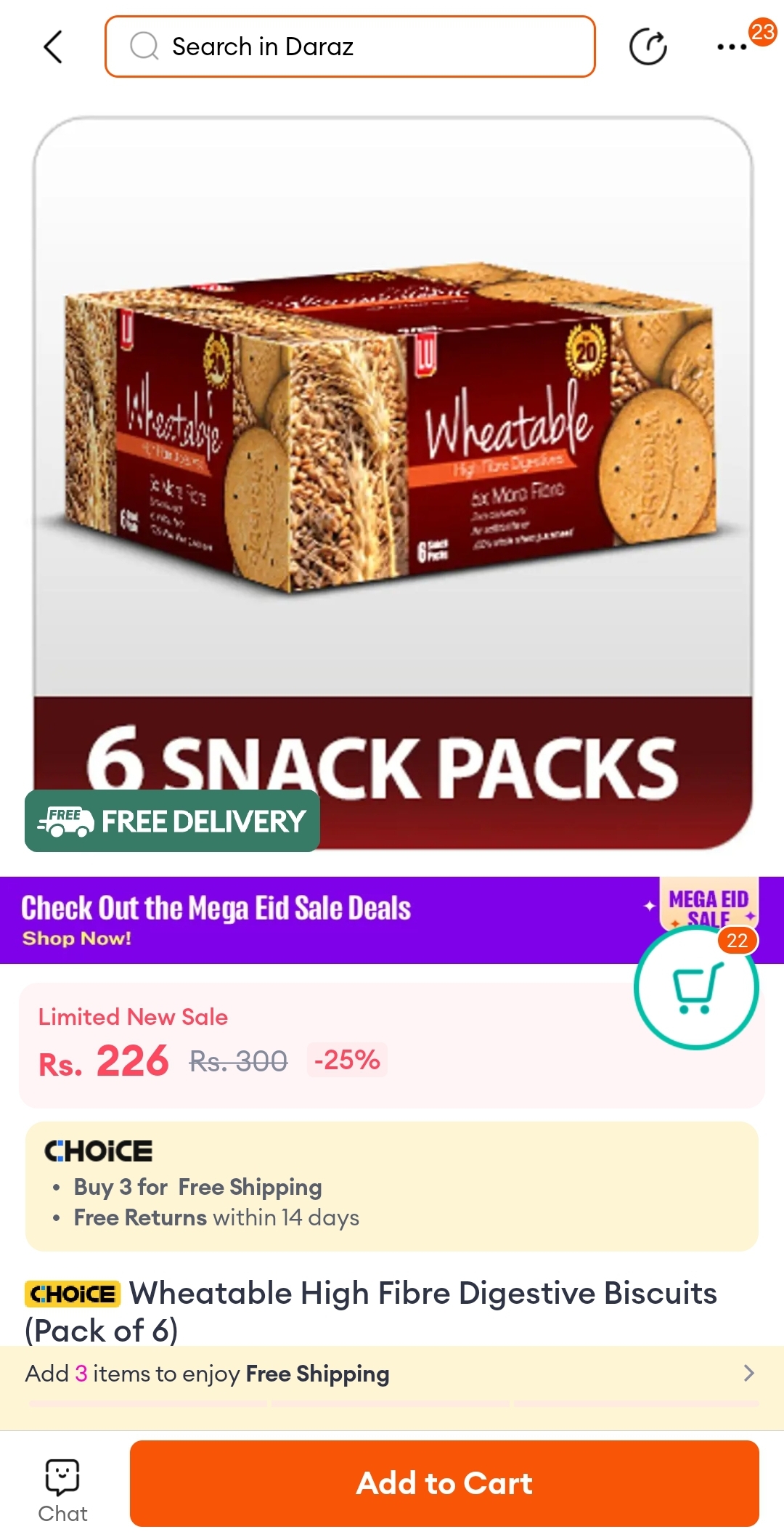Open the floating shopping cart

pyautogui.click(x=696, y=988)
